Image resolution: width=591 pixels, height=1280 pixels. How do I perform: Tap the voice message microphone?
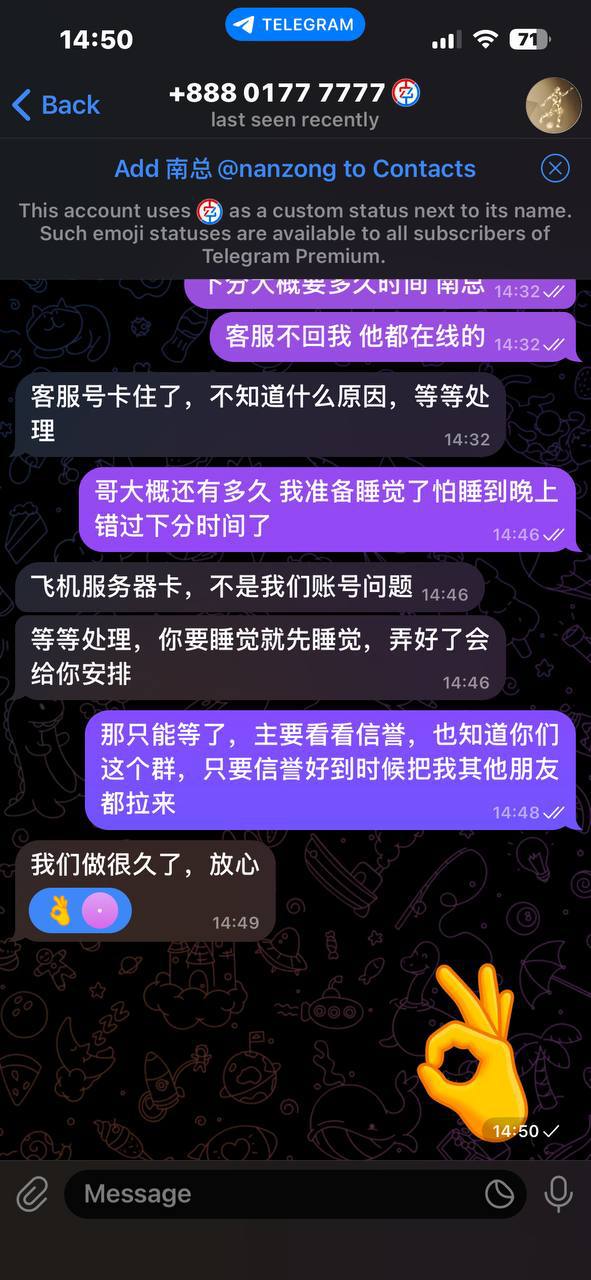(x=558, y=1193)
